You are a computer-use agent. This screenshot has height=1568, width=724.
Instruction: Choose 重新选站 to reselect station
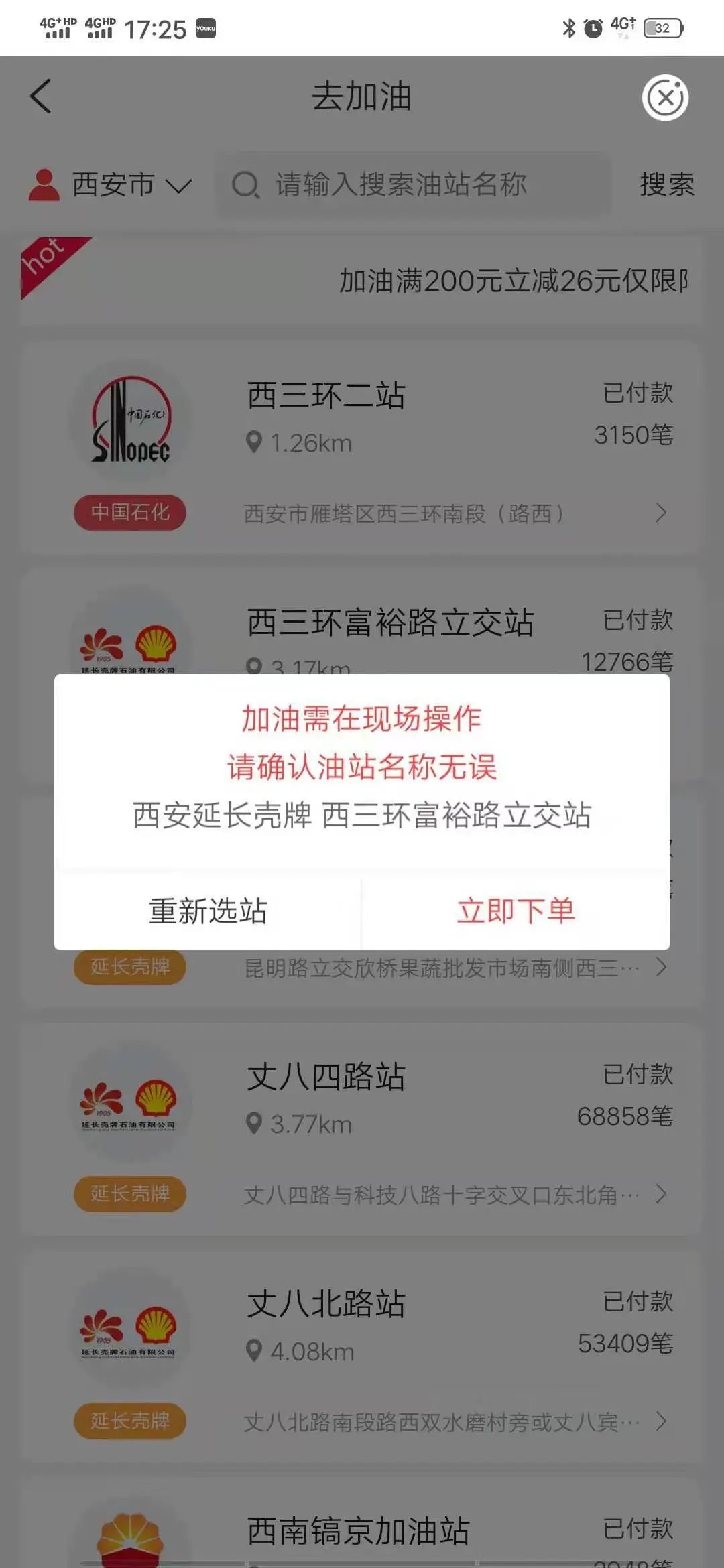tap(208, 911)
